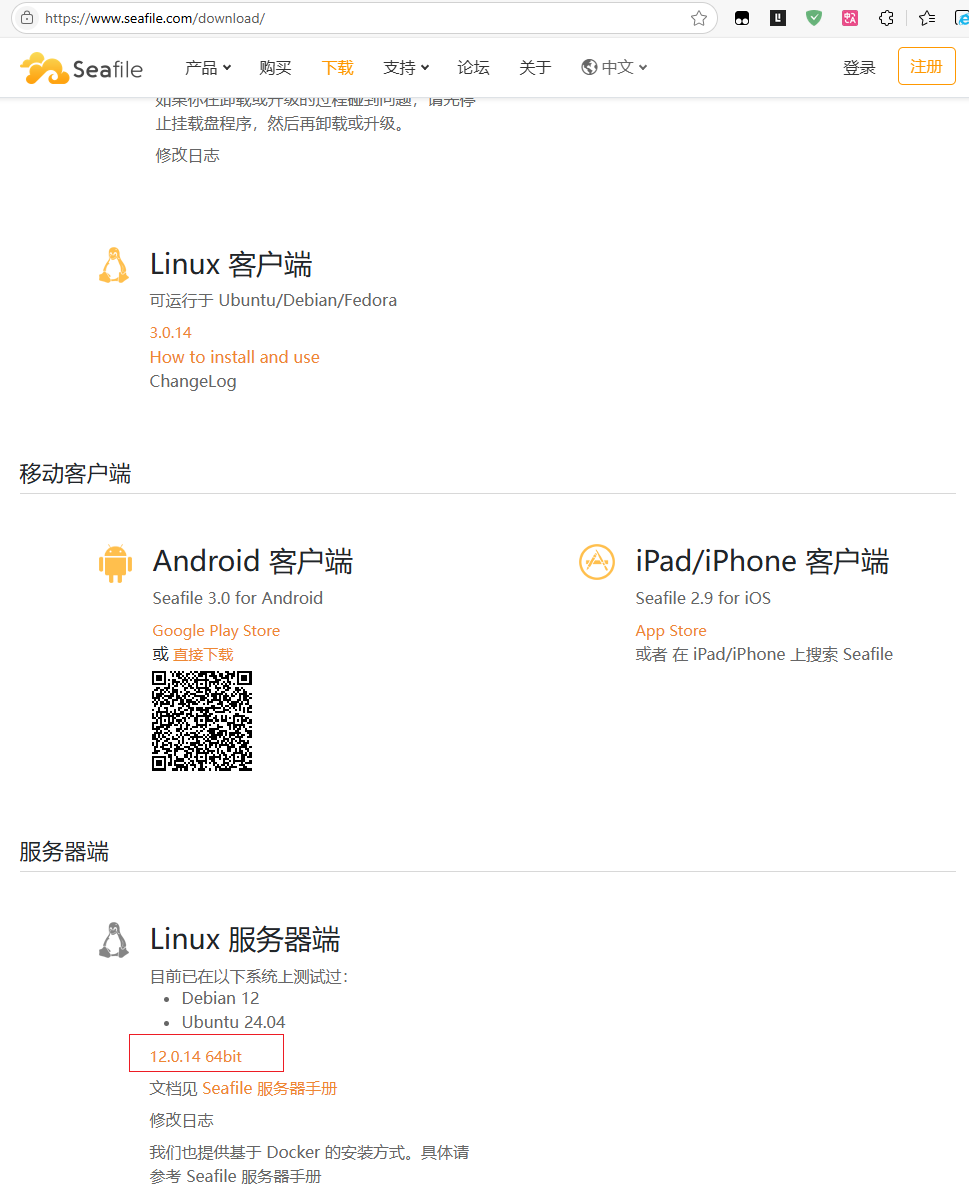Open the App Store link
Screen dimensions: 969x1195
click(671, 630)
